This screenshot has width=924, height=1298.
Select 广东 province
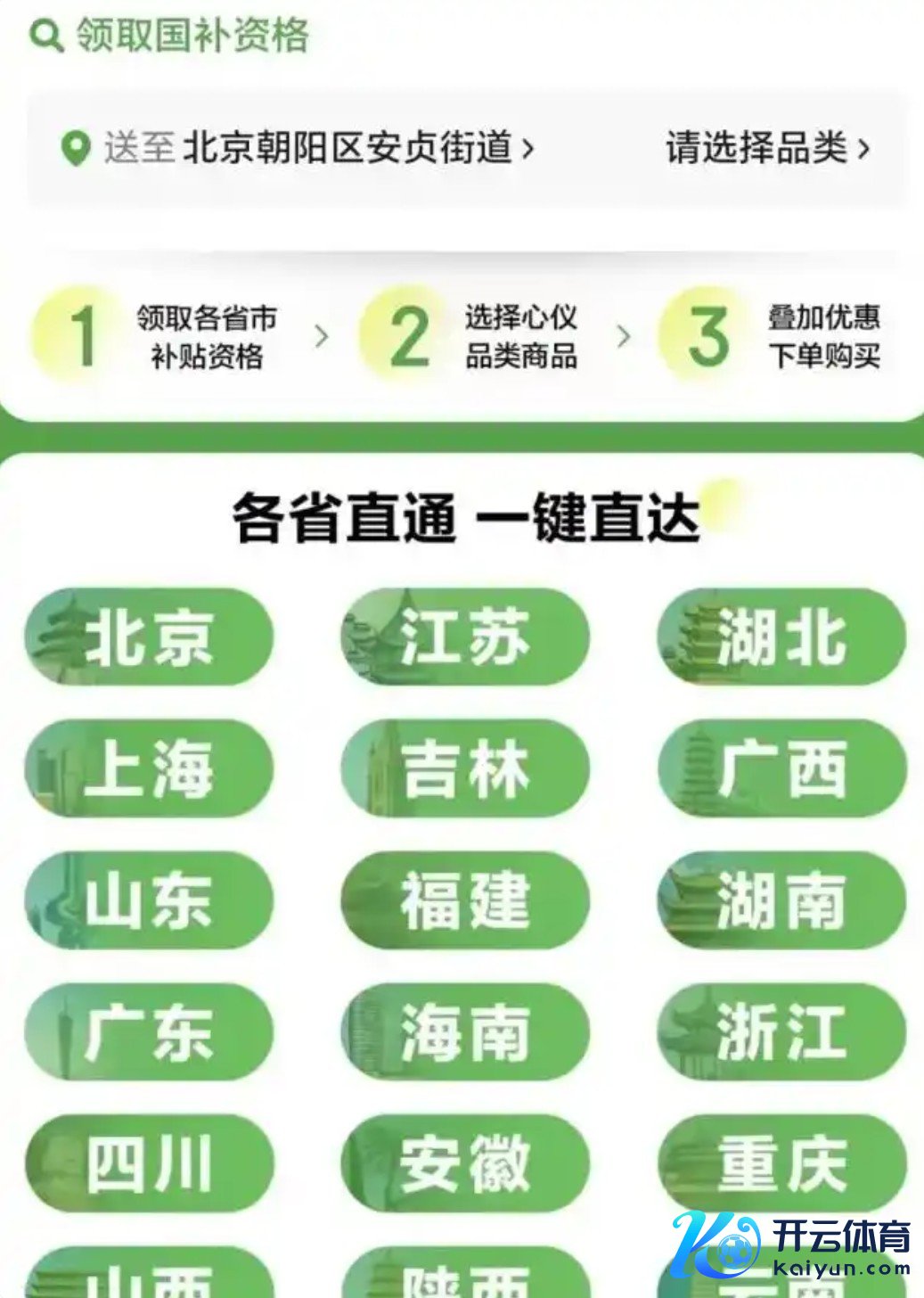pos(149,1032)
